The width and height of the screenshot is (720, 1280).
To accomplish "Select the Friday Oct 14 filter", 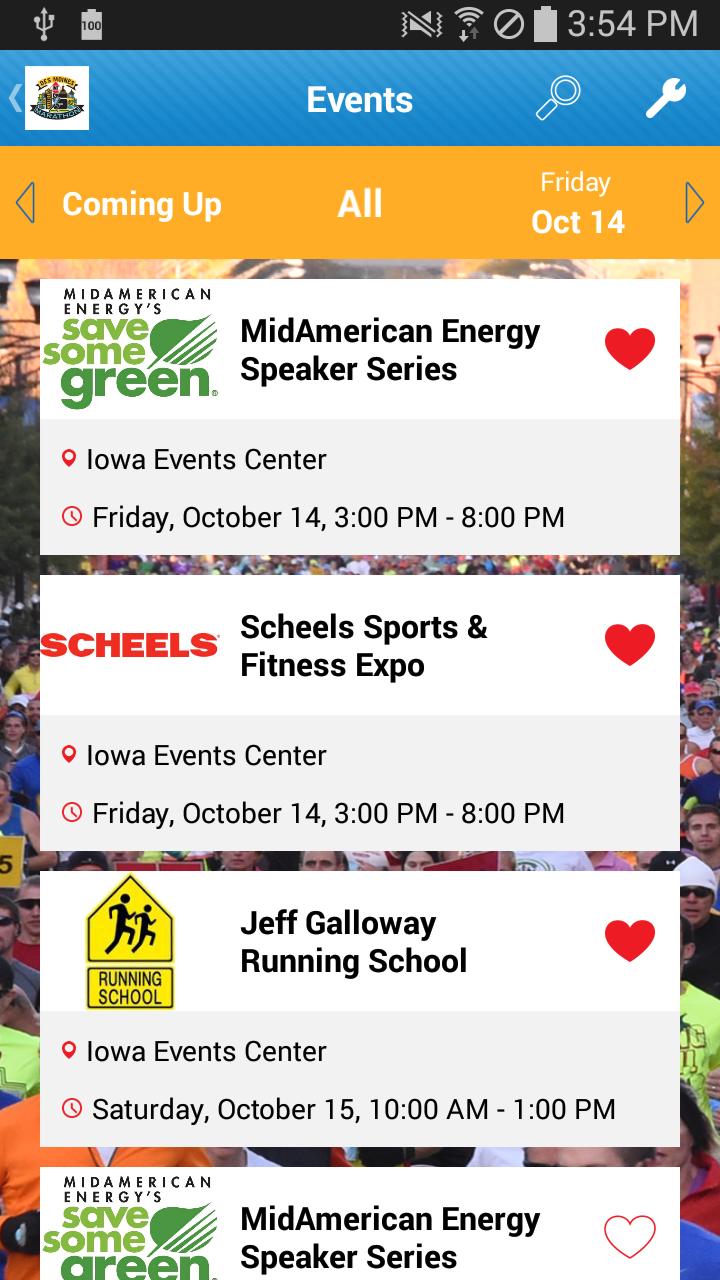I will pyautogui.click(x=577, y=203).
